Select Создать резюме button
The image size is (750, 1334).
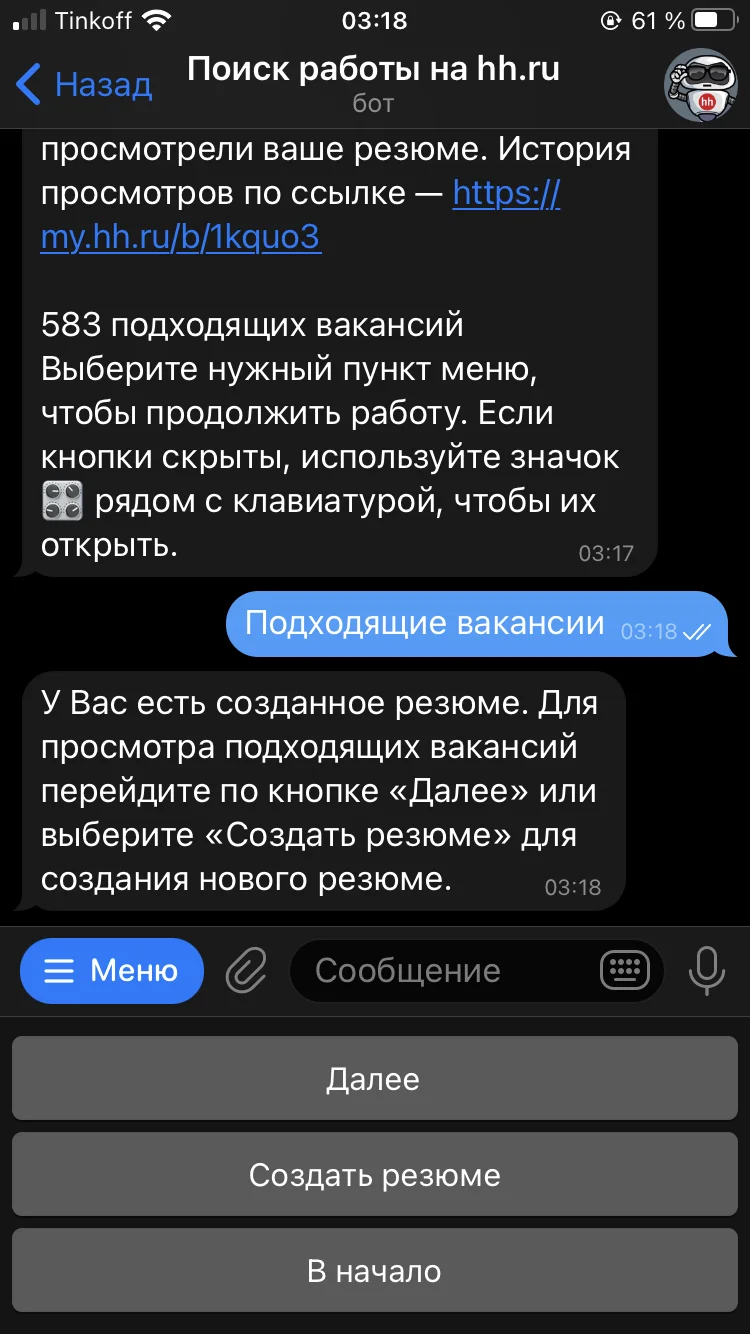[374, 1175]
